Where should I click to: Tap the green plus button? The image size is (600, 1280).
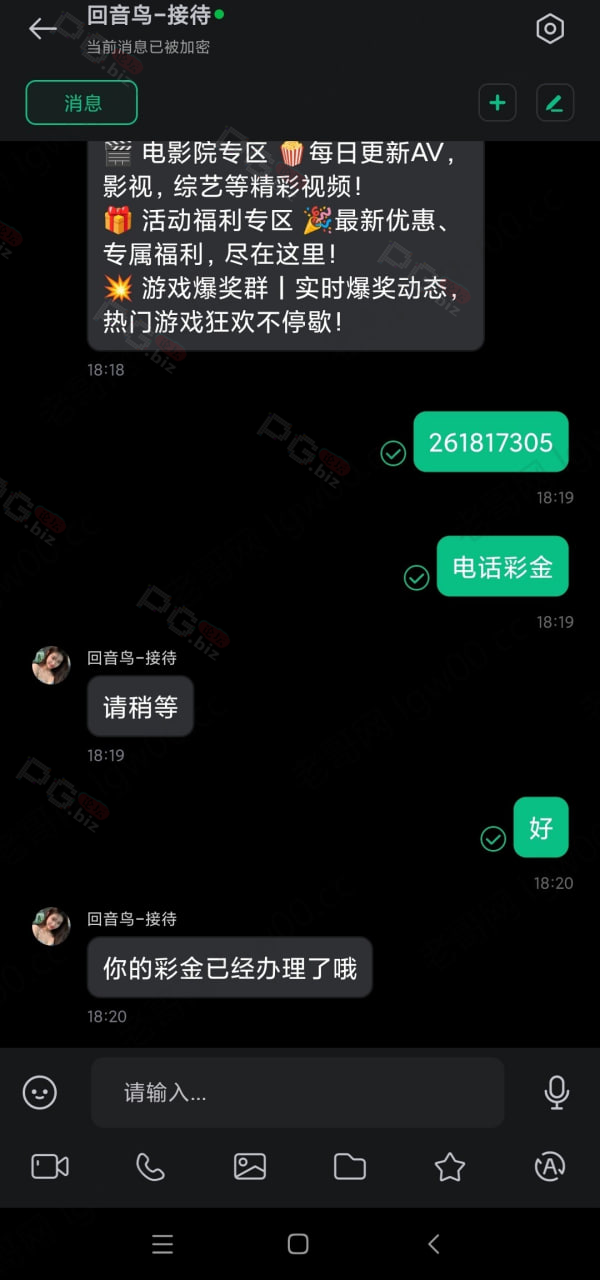coord(497,102)
